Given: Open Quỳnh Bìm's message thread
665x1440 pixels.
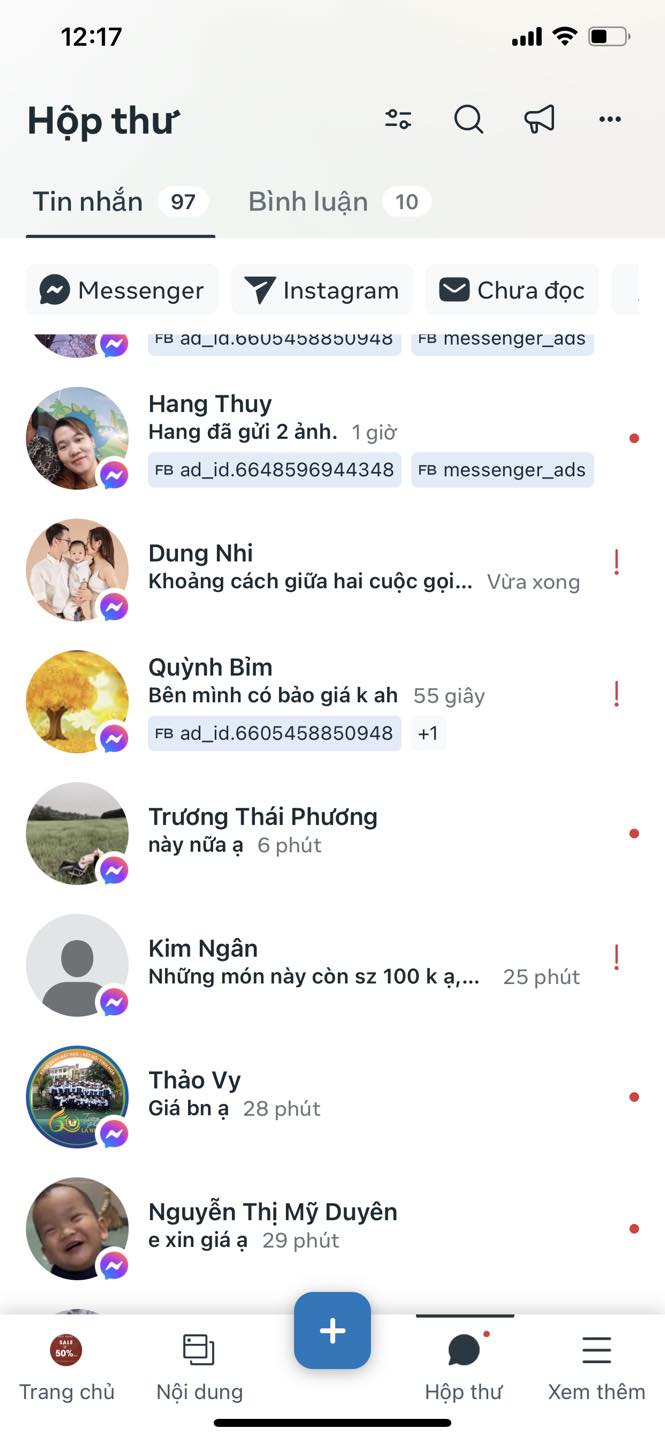Looking at the screenshot, I should pos(332,702).
